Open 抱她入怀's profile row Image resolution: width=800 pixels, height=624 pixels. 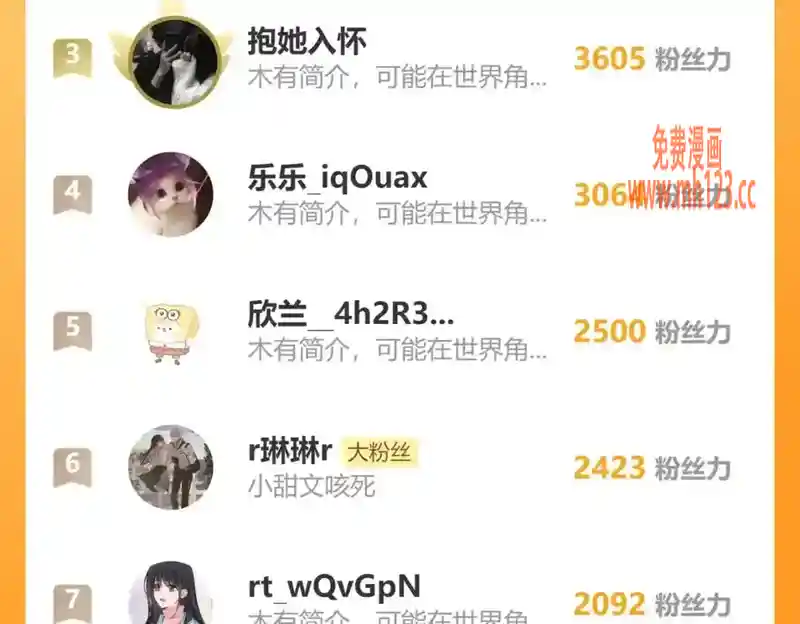click(x=396, y=58)
